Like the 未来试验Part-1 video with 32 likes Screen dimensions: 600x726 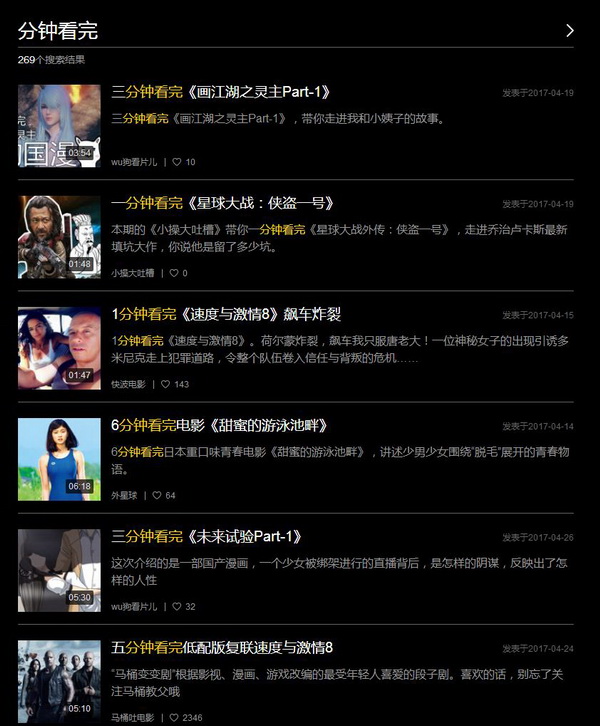(x=177, y=606)
